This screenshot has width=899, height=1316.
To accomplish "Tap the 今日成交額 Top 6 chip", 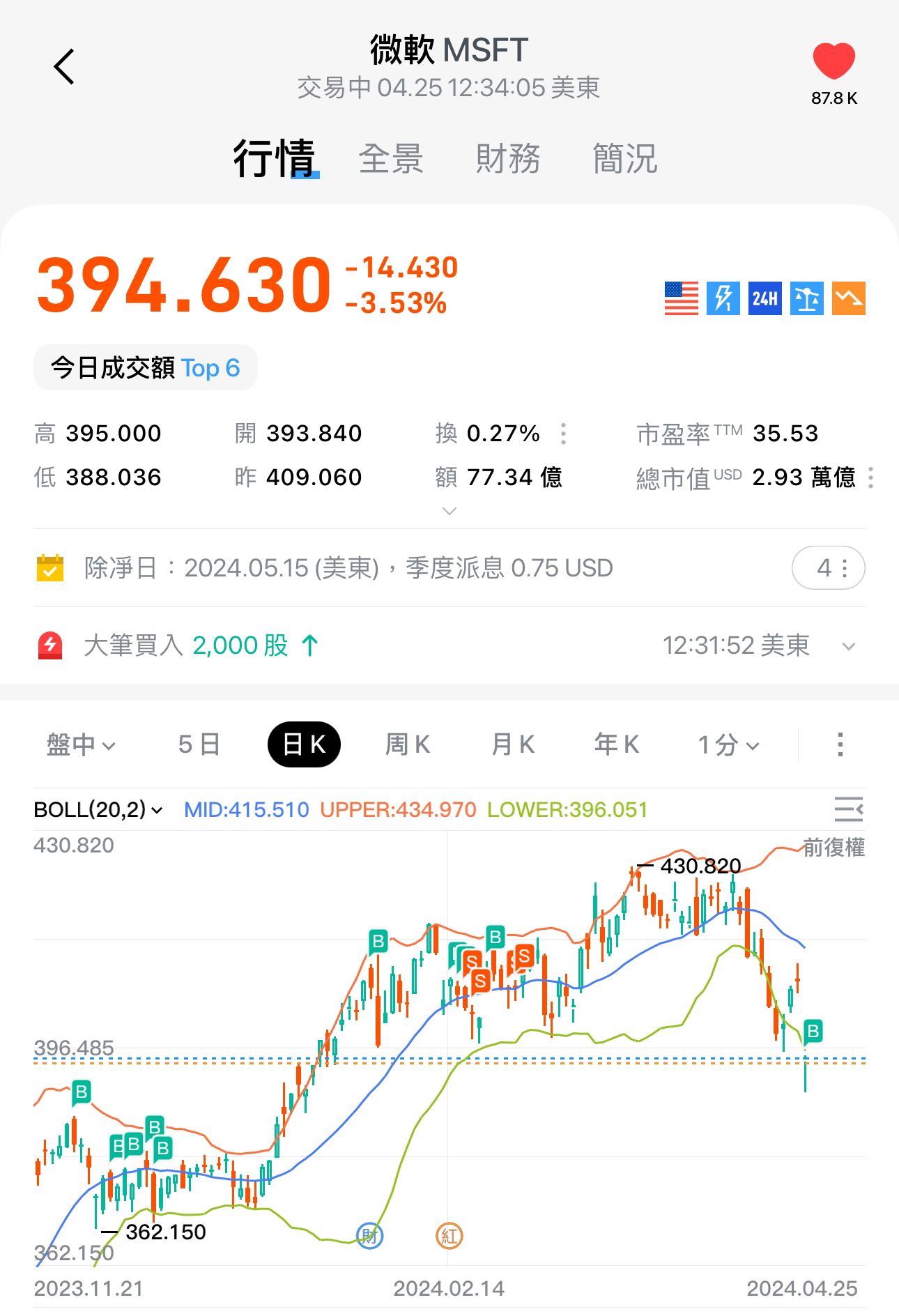I will 145,367.
